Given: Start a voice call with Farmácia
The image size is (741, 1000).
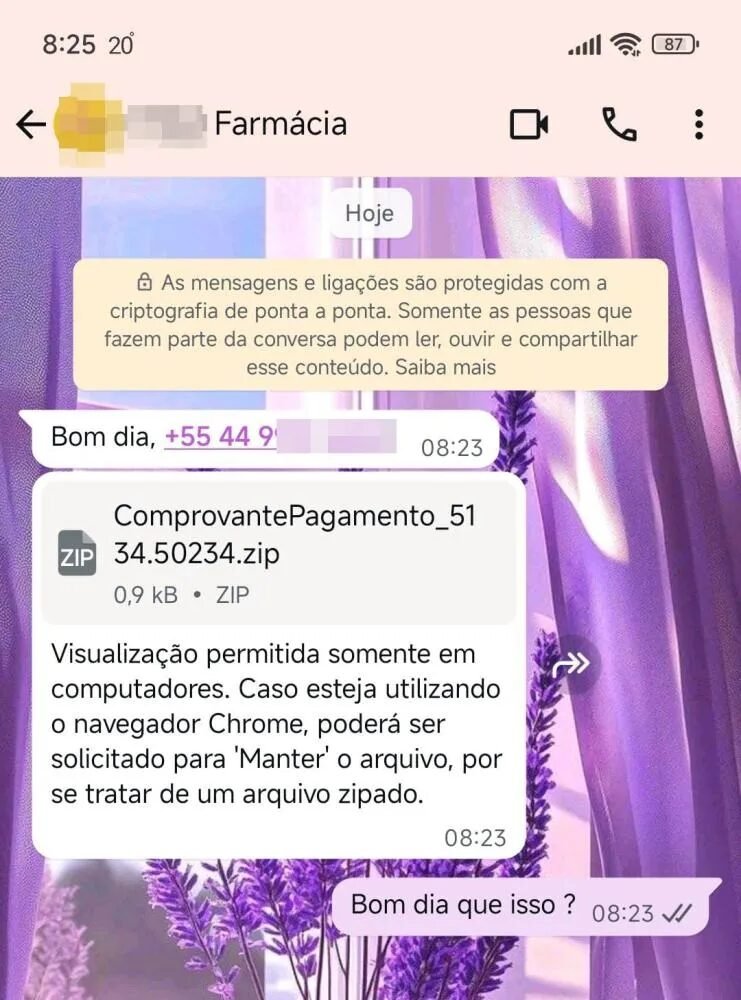Looking at the screenshot, I should [x=619, y=124].
